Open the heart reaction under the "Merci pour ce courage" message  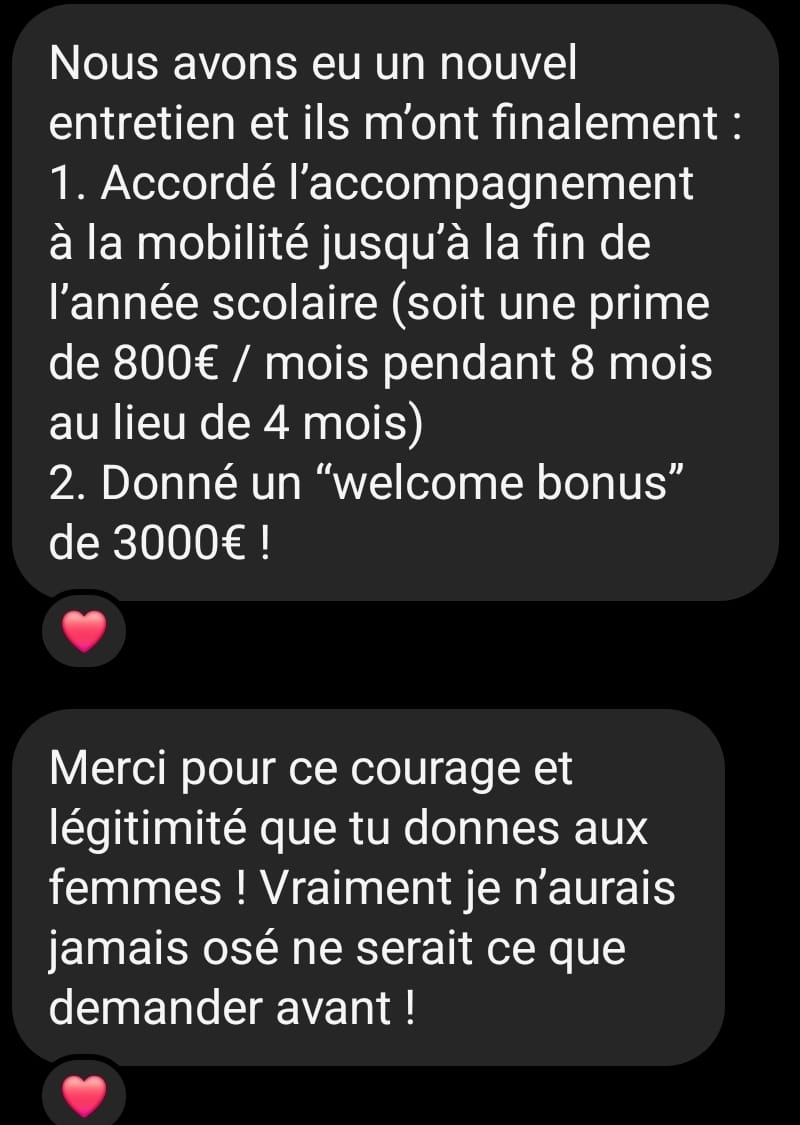(84, 1095)
